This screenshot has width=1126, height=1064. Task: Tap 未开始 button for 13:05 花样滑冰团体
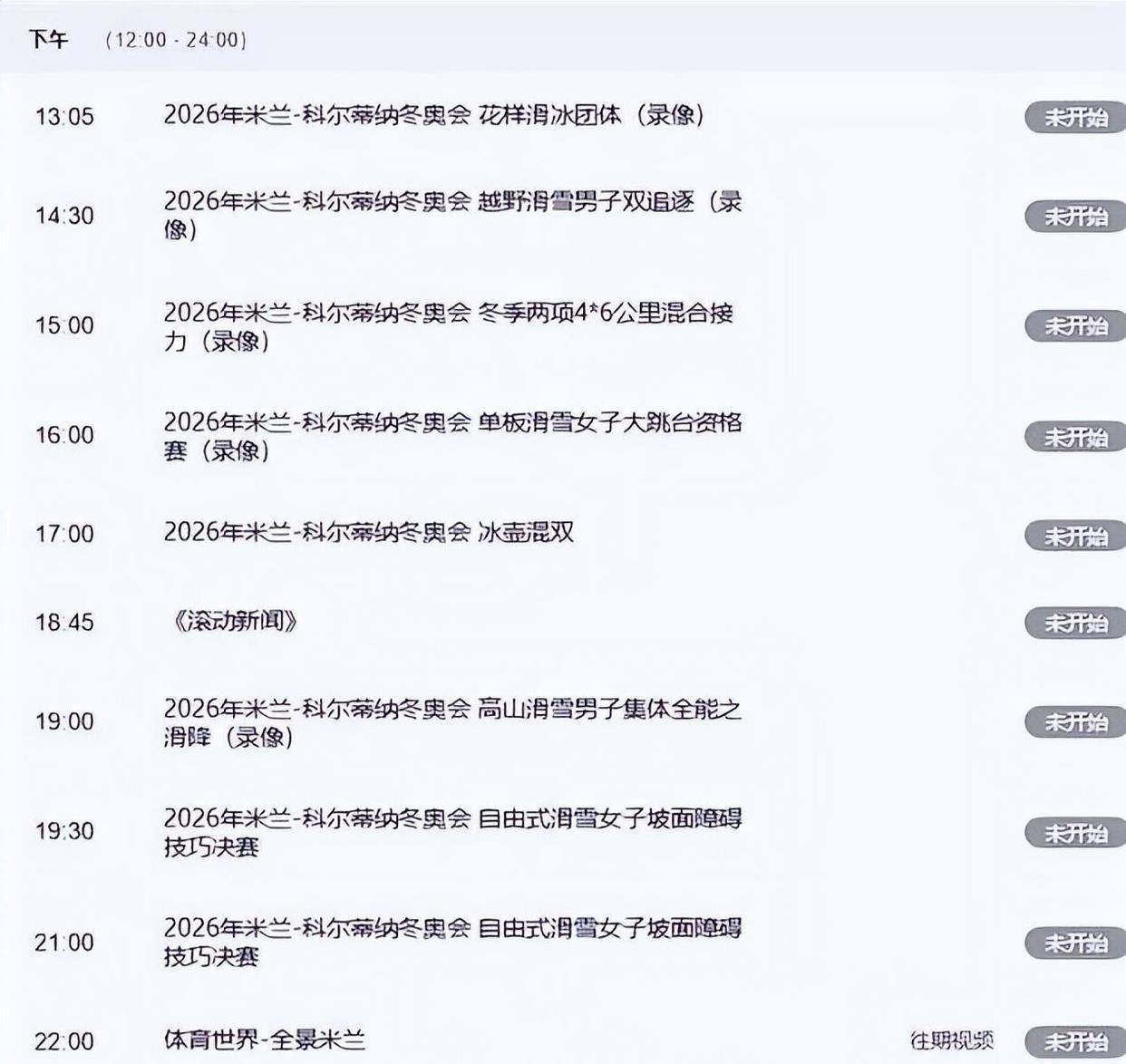[x=1075, y=118]
